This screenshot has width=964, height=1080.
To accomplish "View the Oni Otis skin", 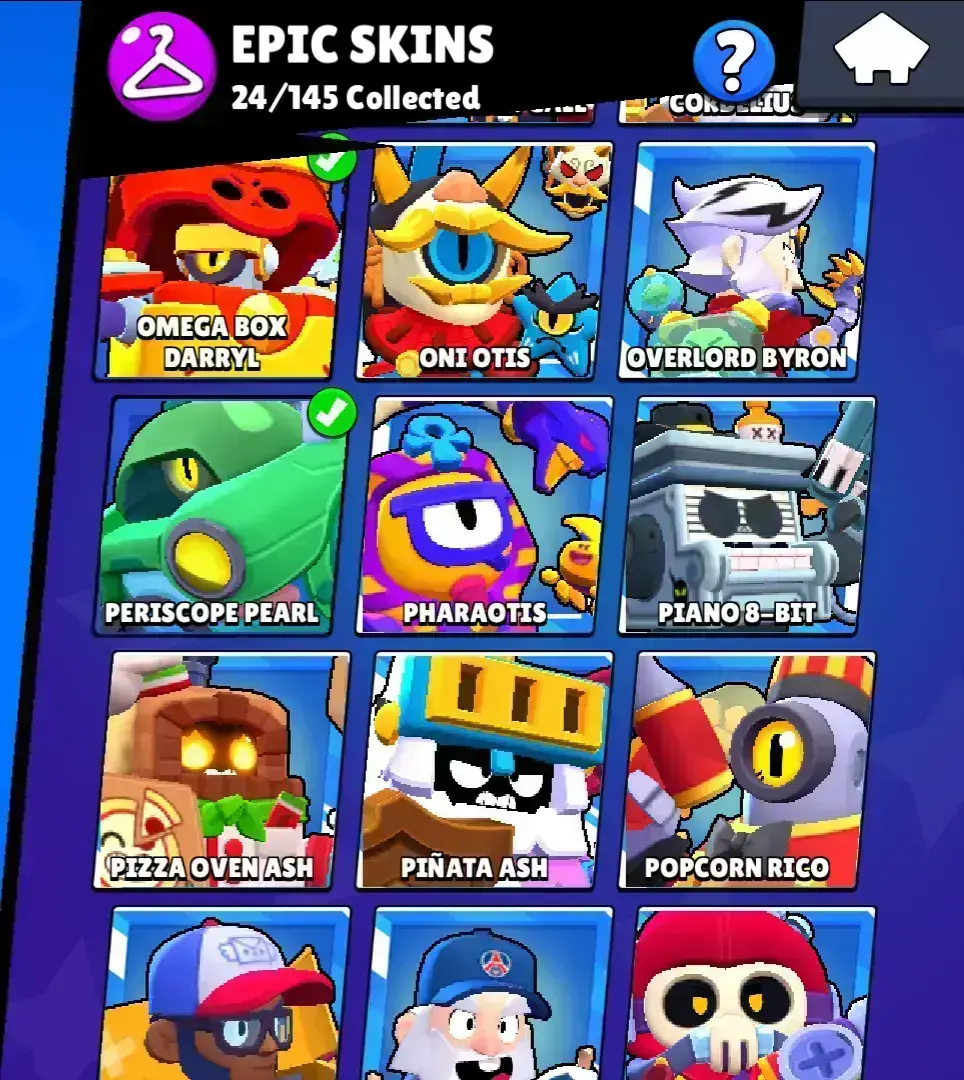I will 485,260.
